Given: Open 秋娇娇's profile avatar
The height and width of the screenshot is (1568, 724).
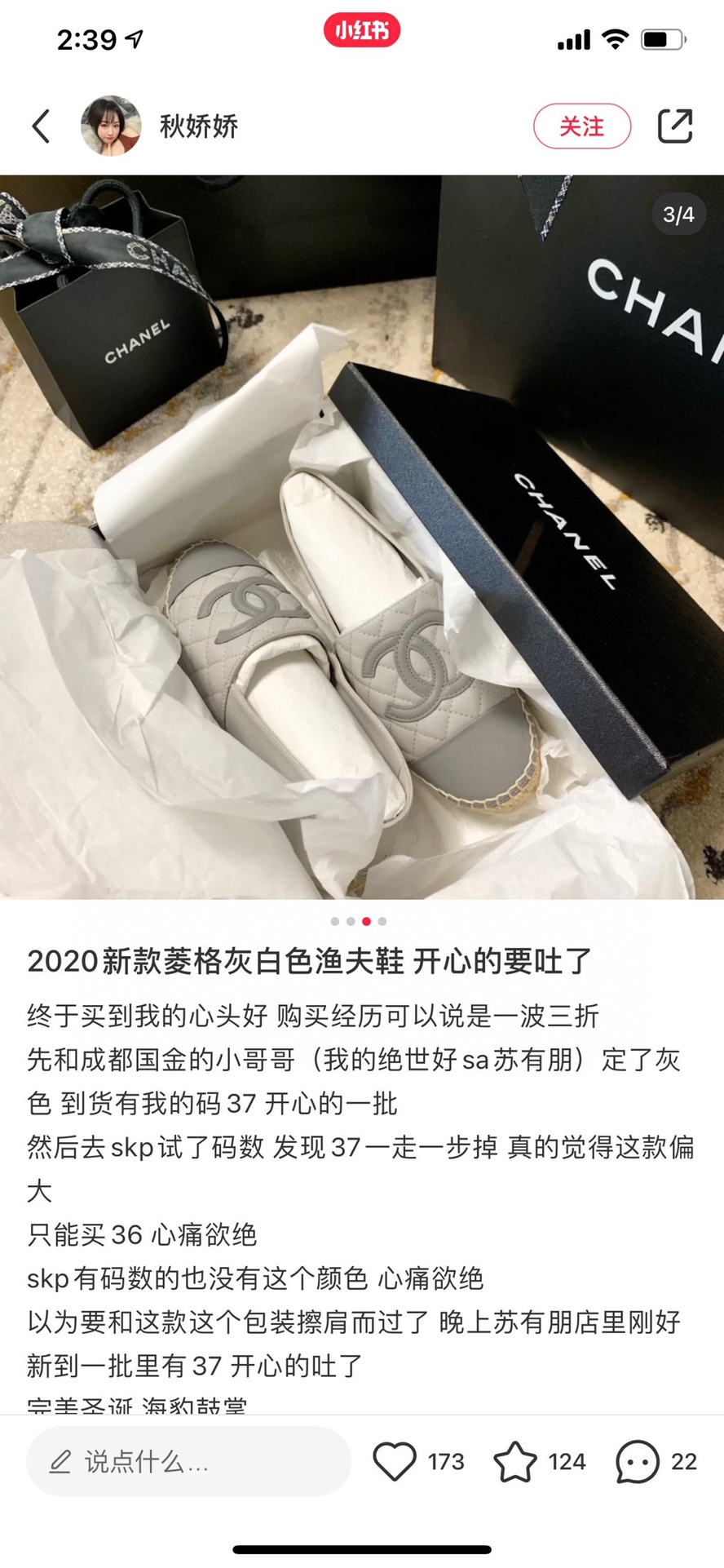Looking at the screenshot, I should click(111, 126).
